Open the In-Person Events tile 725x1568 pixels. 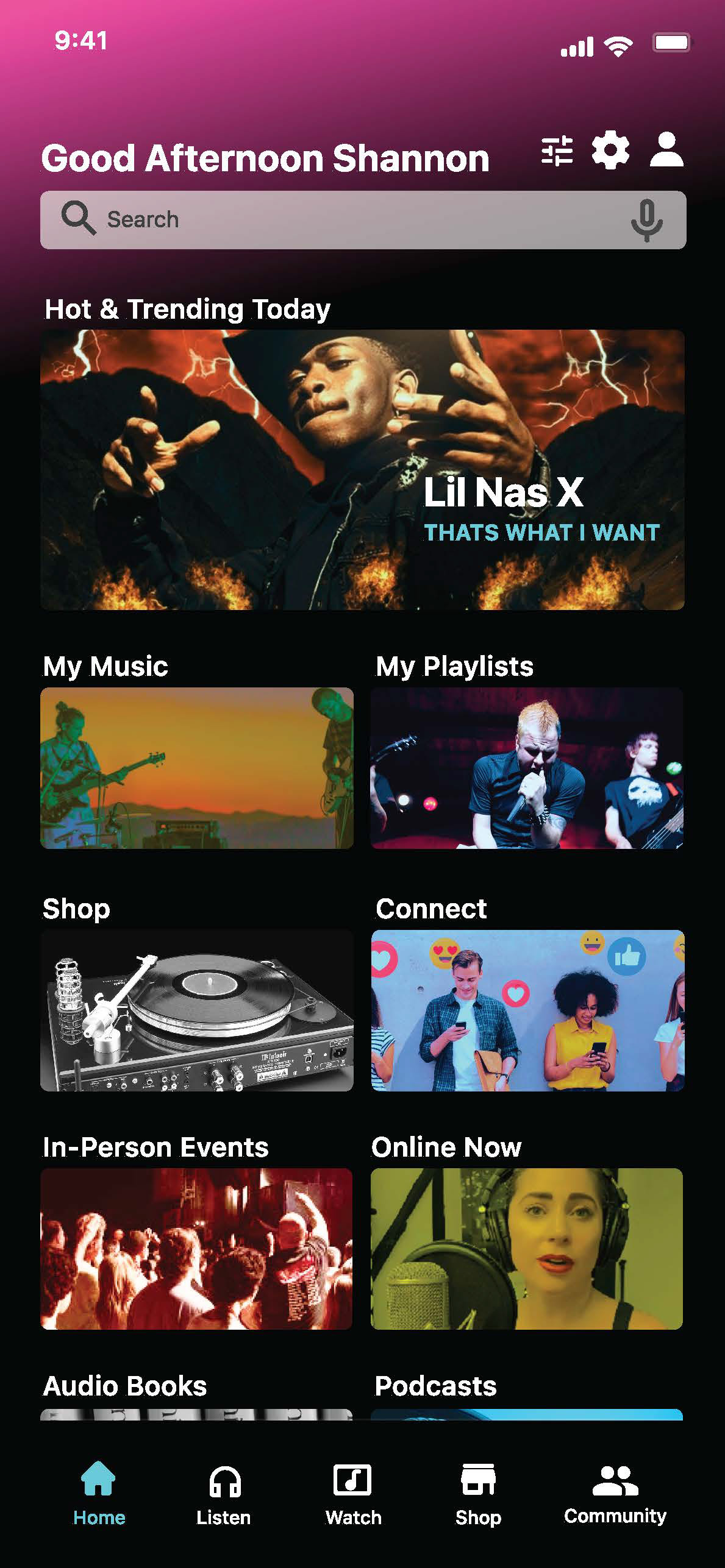[196, 1249]
